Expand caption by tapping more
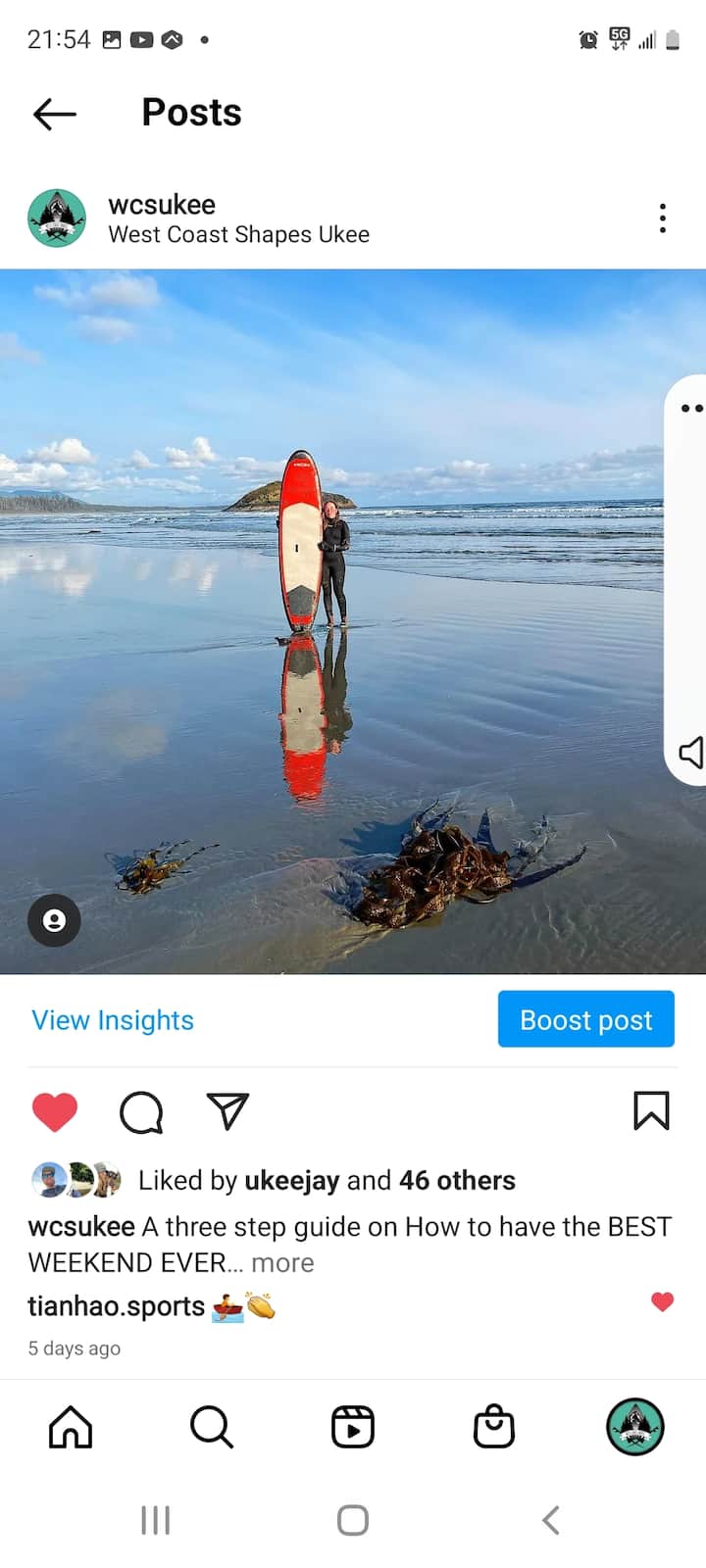Image resolution: width=706 pixels, height=1568 pixels. (282, 1262)
